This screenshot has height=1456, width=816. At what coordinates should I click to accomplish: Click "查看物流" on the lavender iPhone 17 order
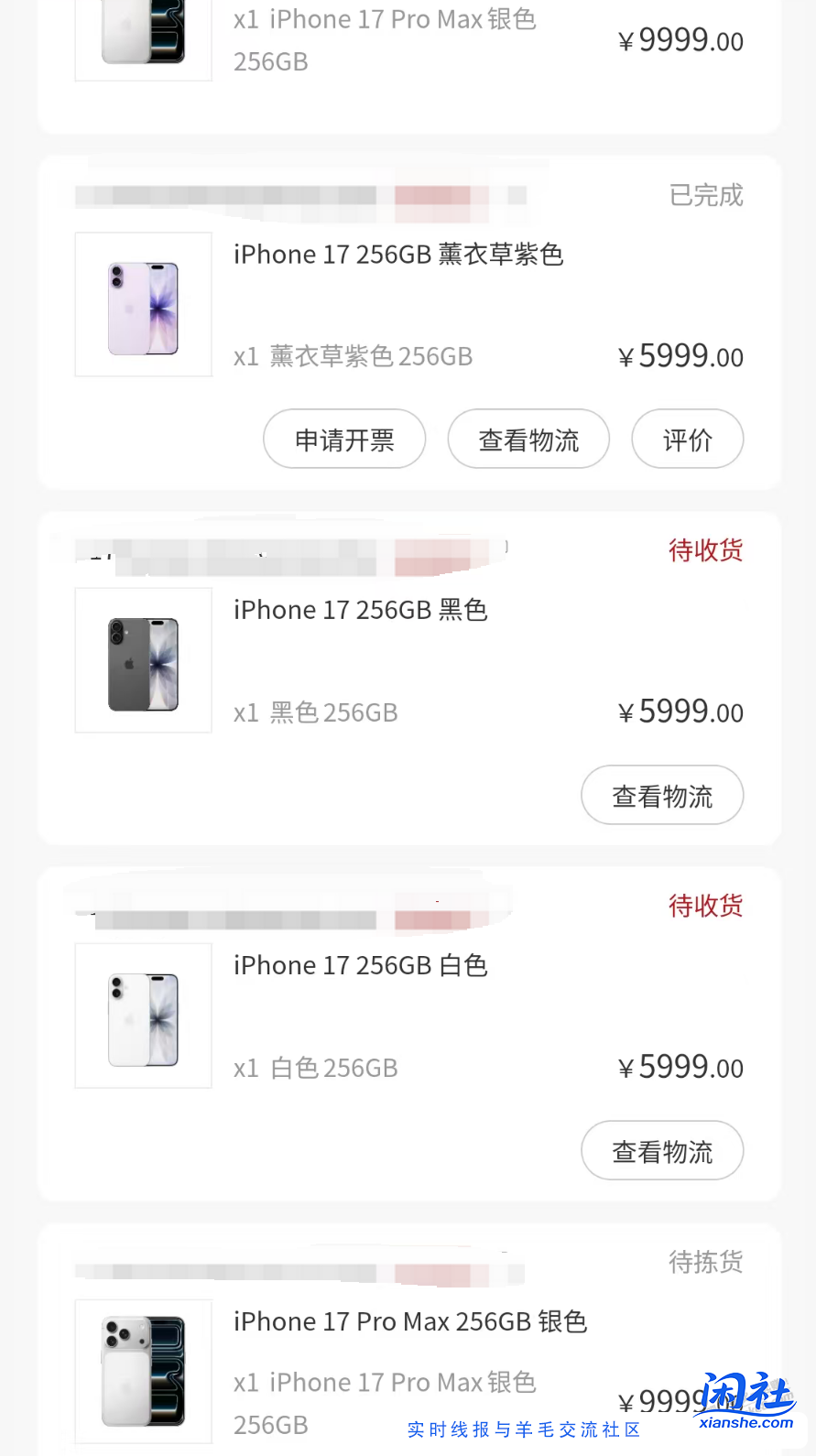tap(528, 440)
